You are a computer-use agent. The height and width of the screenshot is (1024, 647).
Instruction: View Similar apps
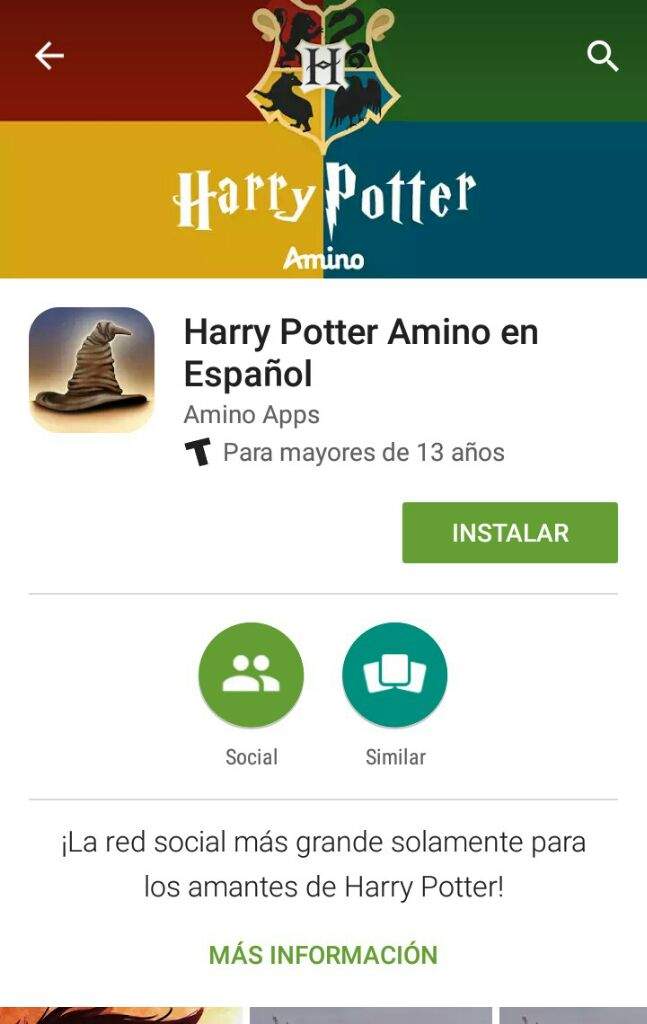pos(395,675)
